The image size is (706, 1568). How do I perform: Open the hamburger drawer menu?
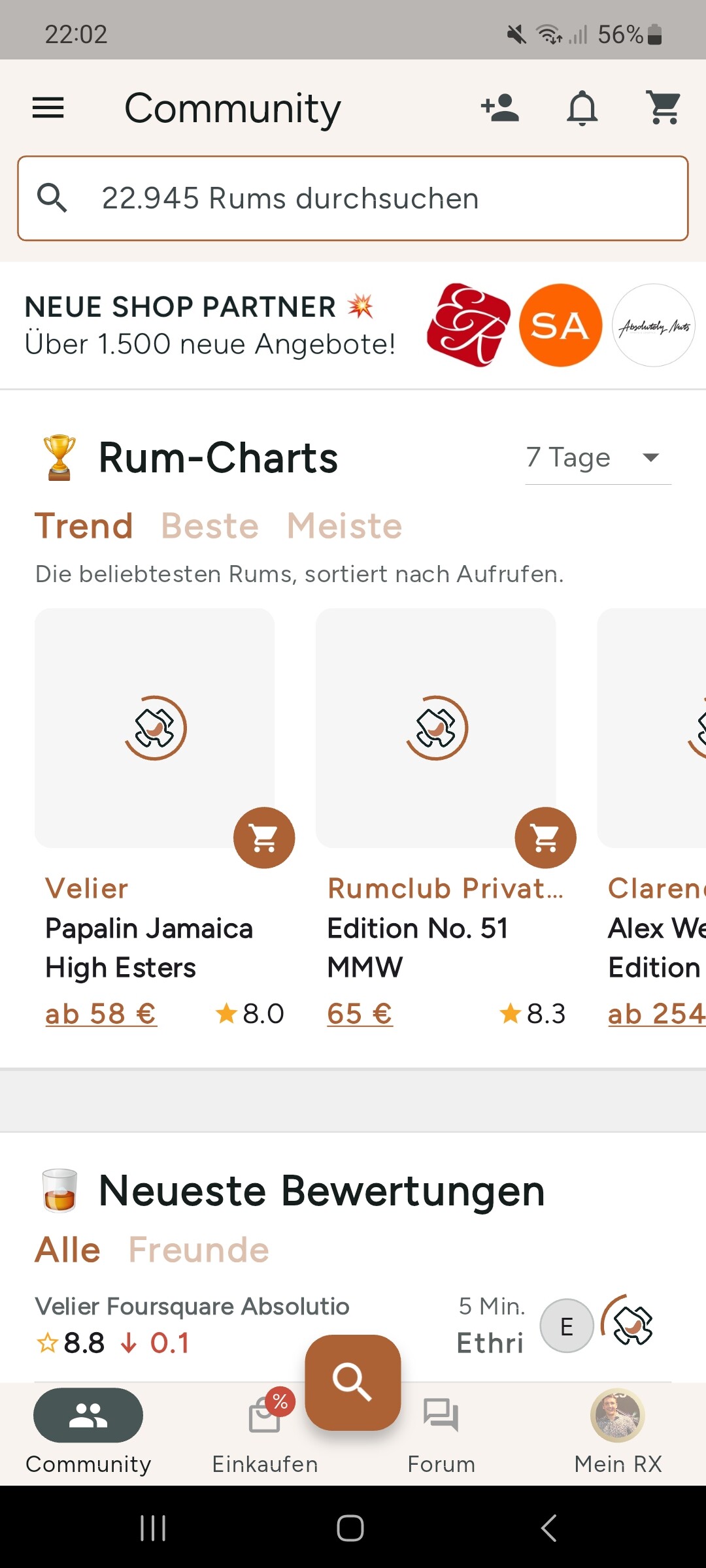pos(48,108)
